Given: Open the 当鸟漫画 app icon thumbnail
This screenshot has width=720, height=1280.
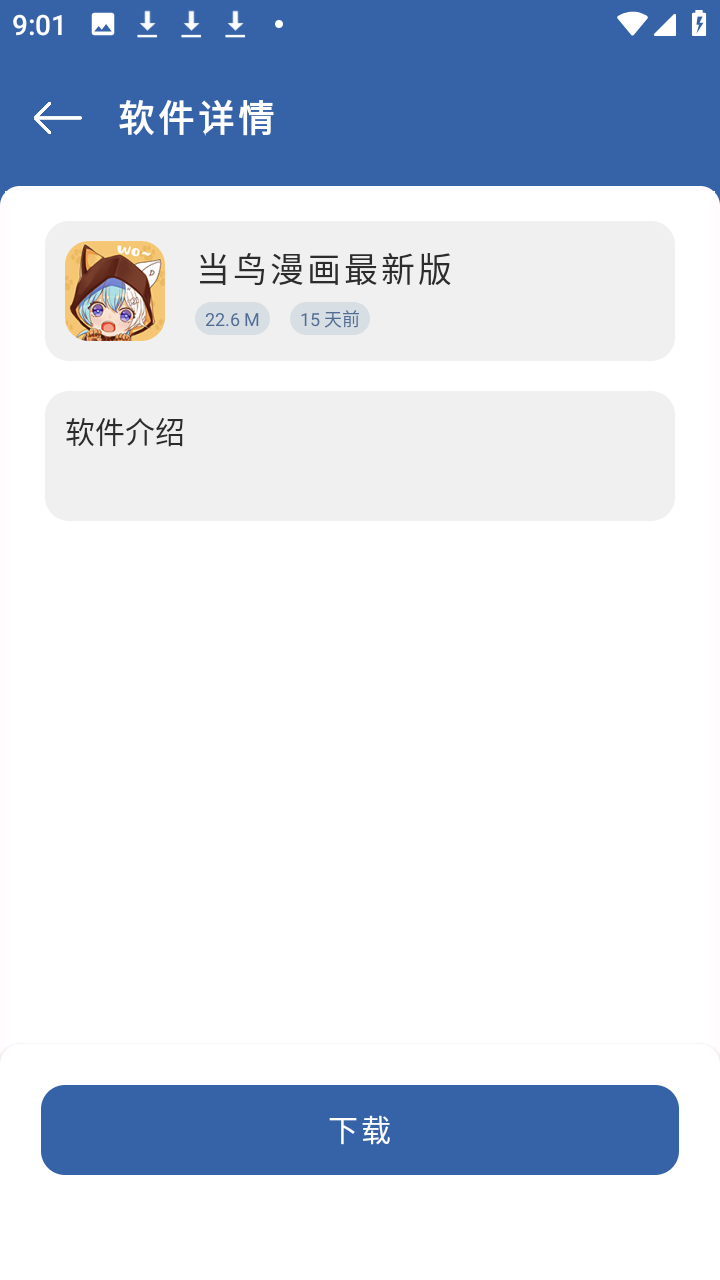Looking at the screenshot, I should pos(115,290).
